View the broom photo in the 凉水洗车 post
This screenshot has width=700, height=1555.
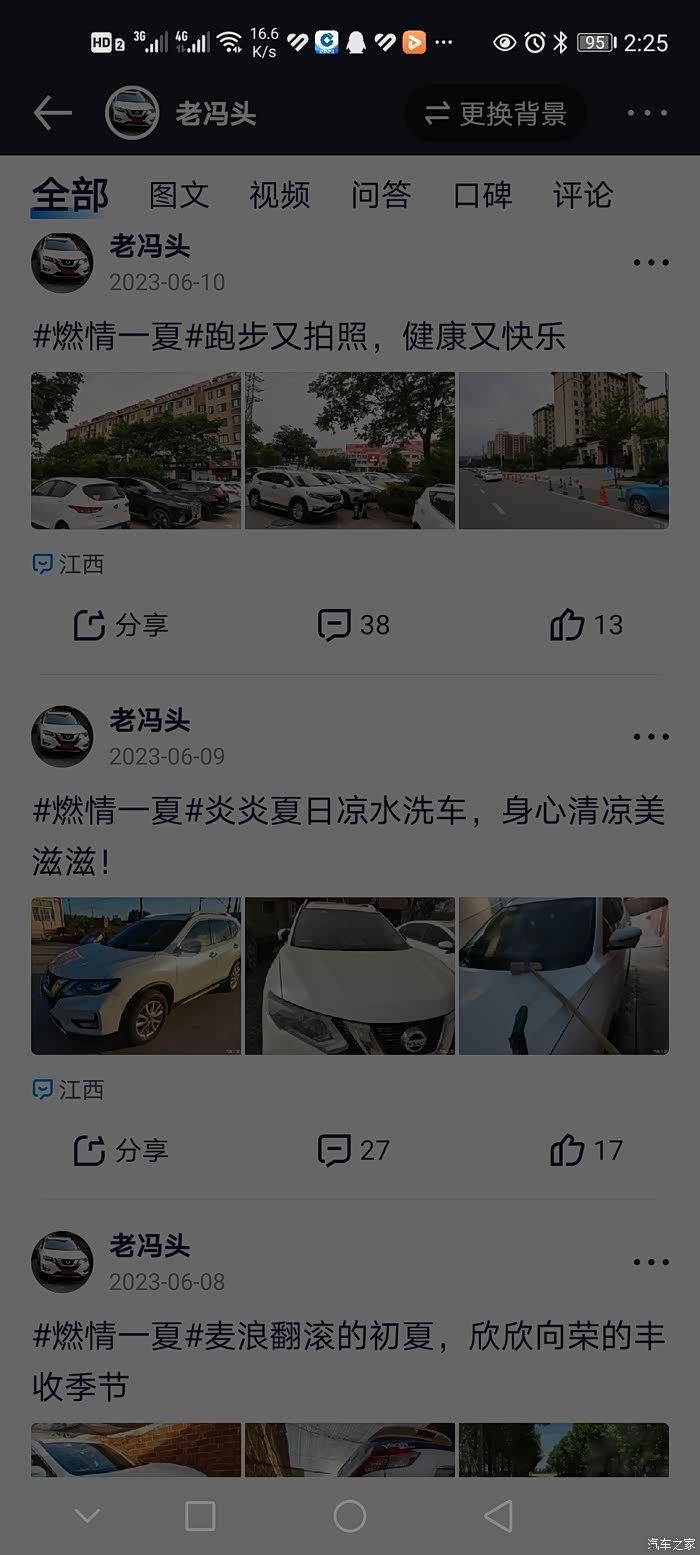[x=564, y=975]
